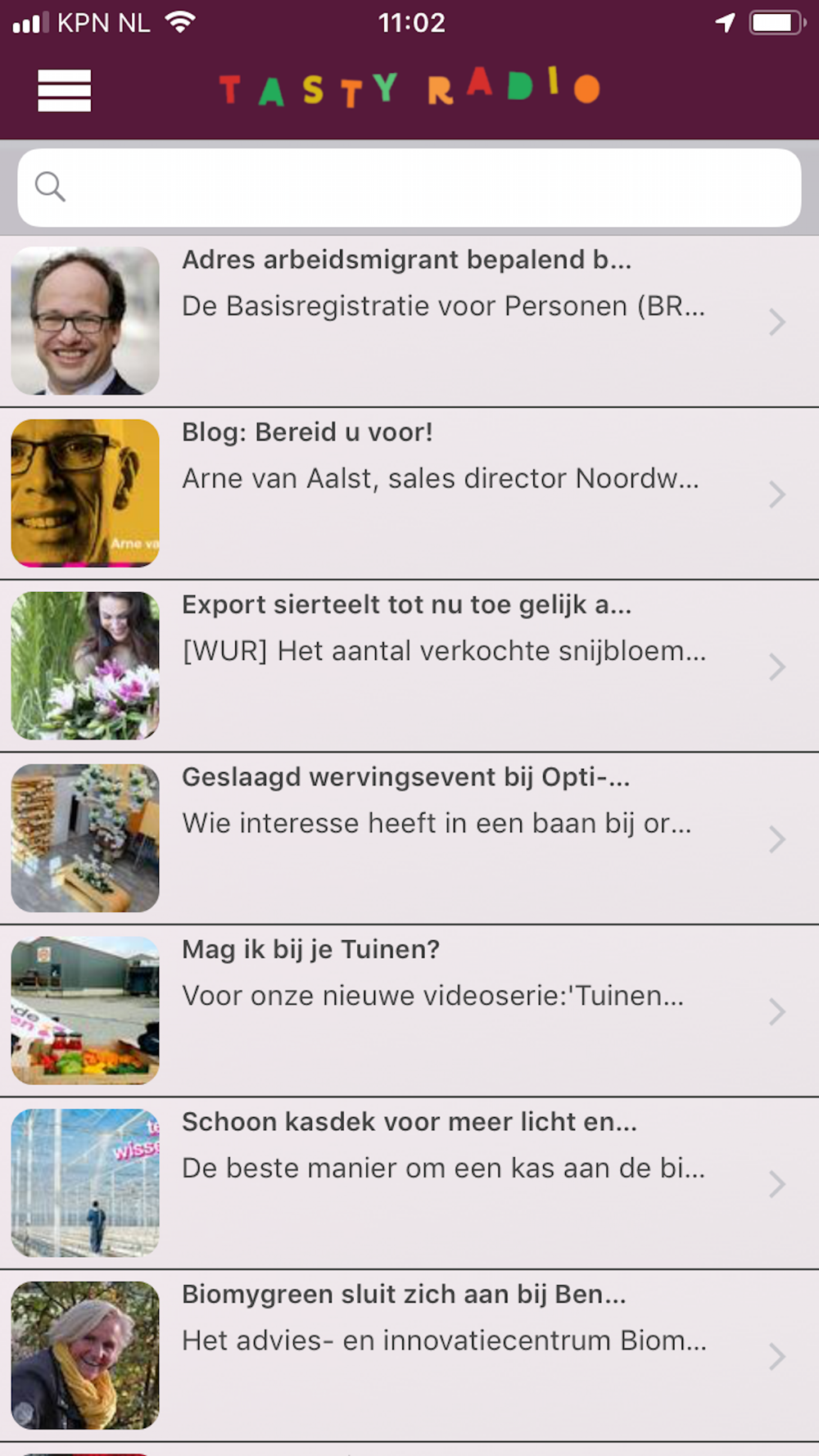
Task: Tap the search field
Action: coord(409,188)
